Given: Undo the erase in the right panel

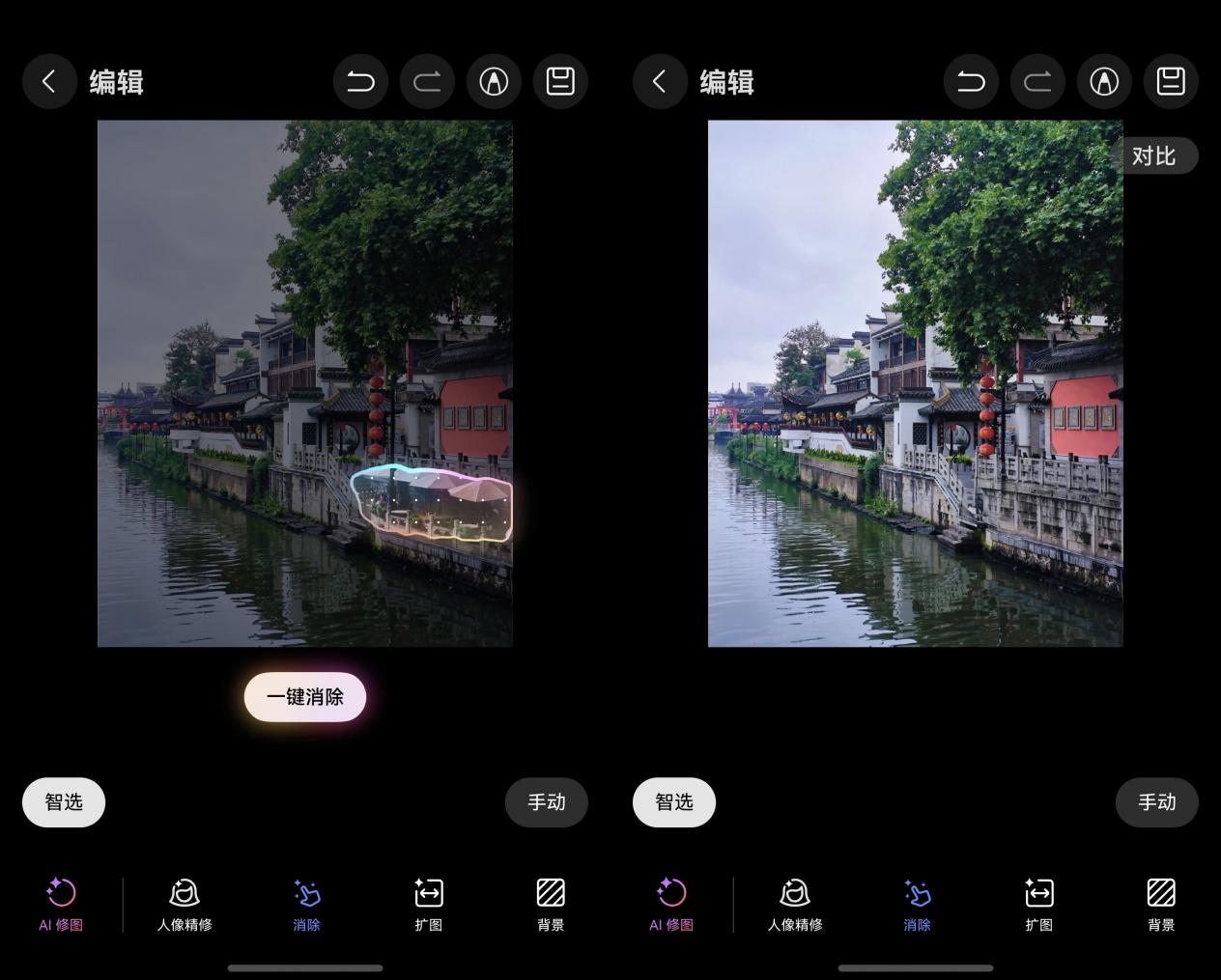Looking at the screenshot, I should [x=971, y=82].
